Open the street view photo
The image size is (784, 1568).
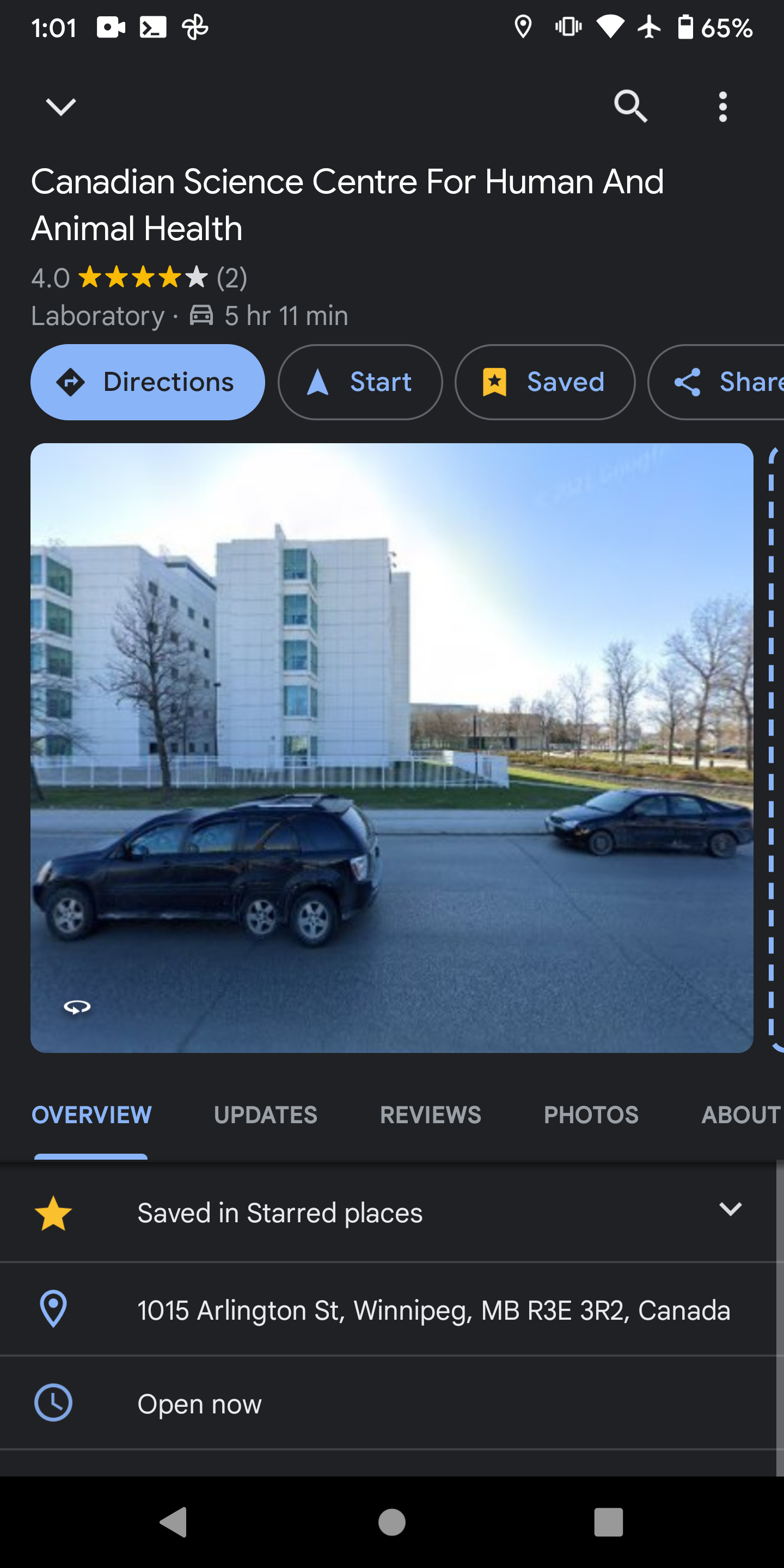391,748
